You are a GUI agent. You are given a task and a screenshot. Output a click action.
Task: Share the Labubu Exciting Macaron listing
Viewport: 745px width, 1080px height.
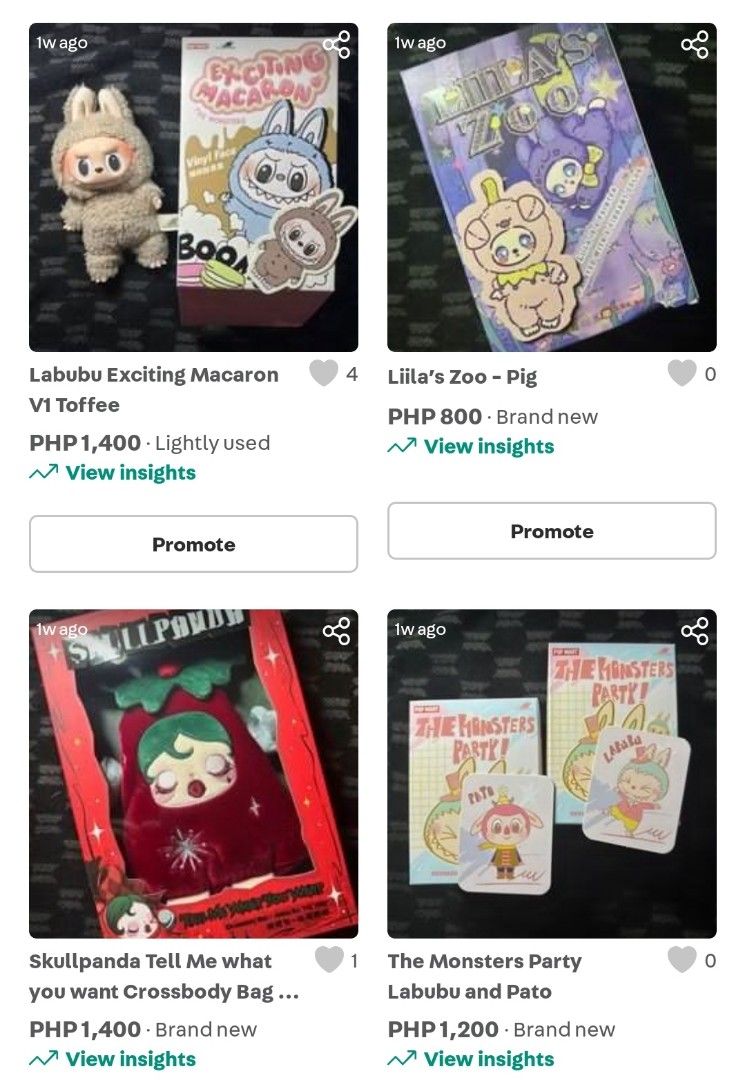(x=339, y=44)
